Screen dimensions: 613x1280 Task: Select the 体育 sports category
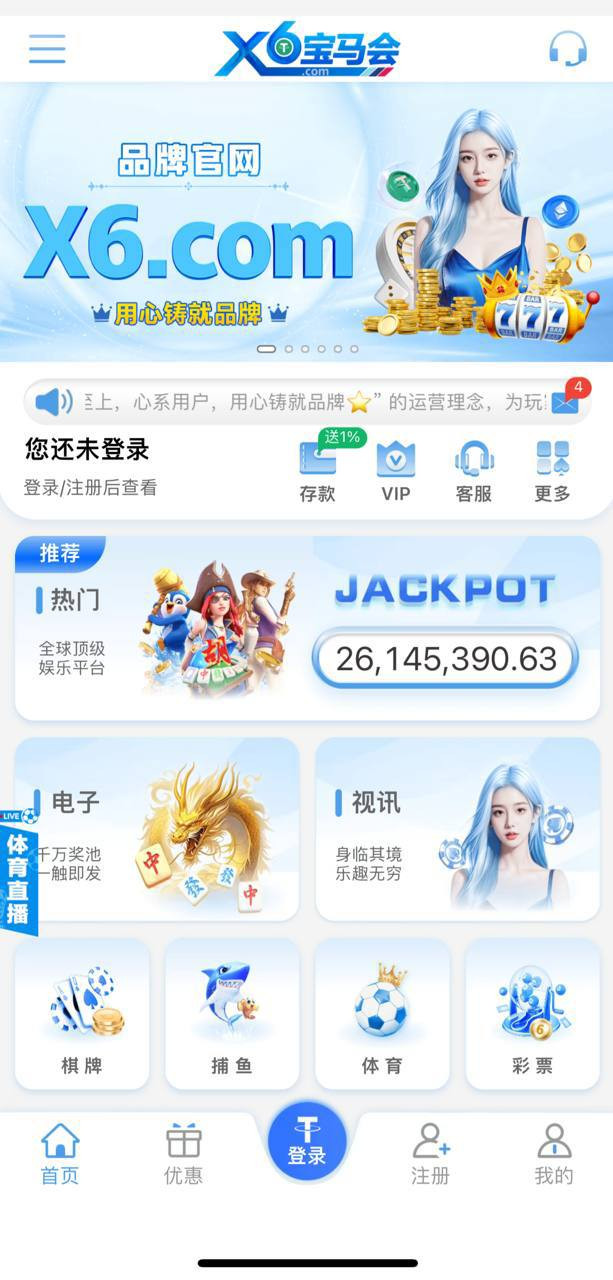click(382, 1014)
